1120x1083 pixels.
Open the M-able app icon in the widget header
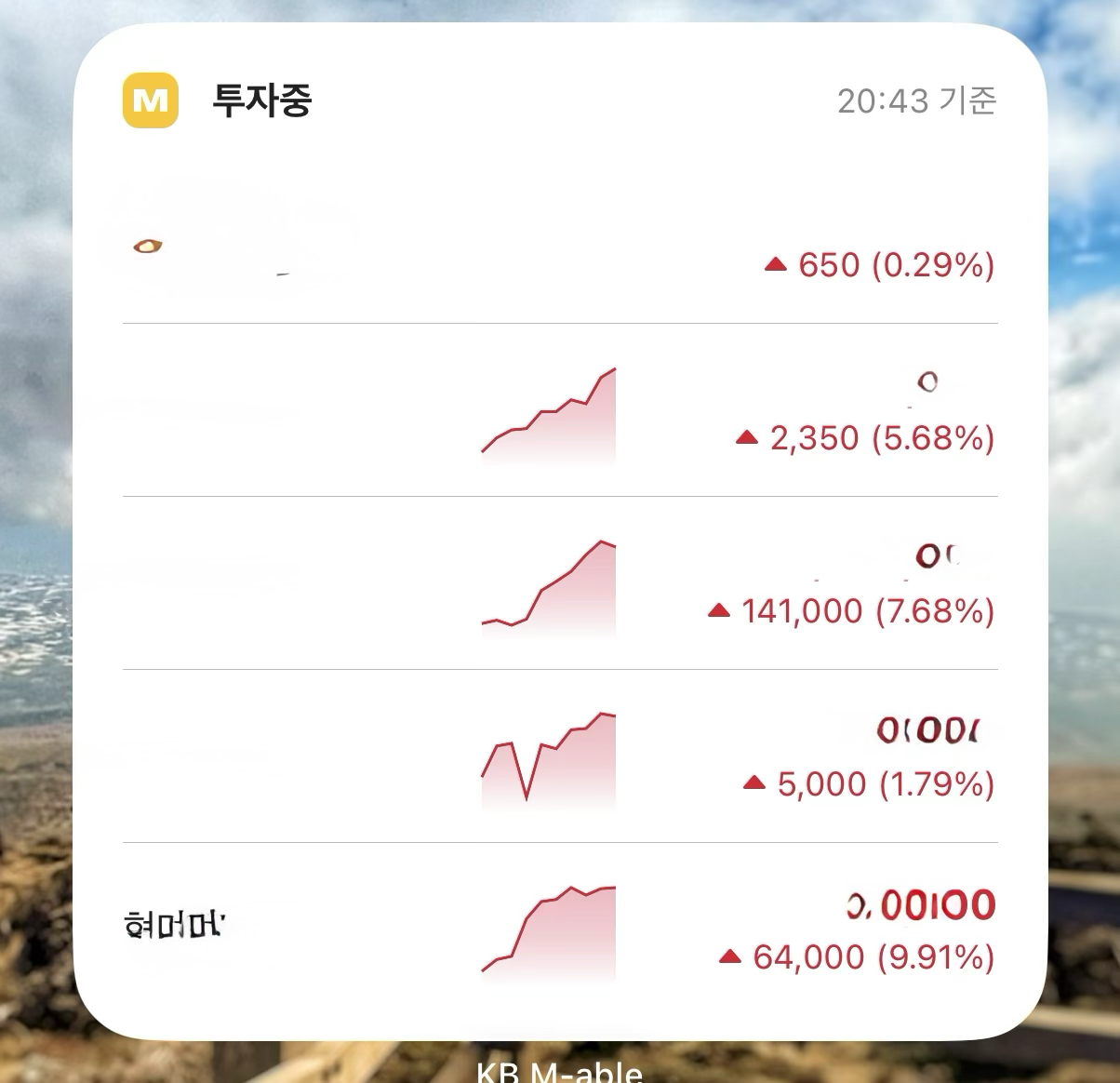coord(151,100)
